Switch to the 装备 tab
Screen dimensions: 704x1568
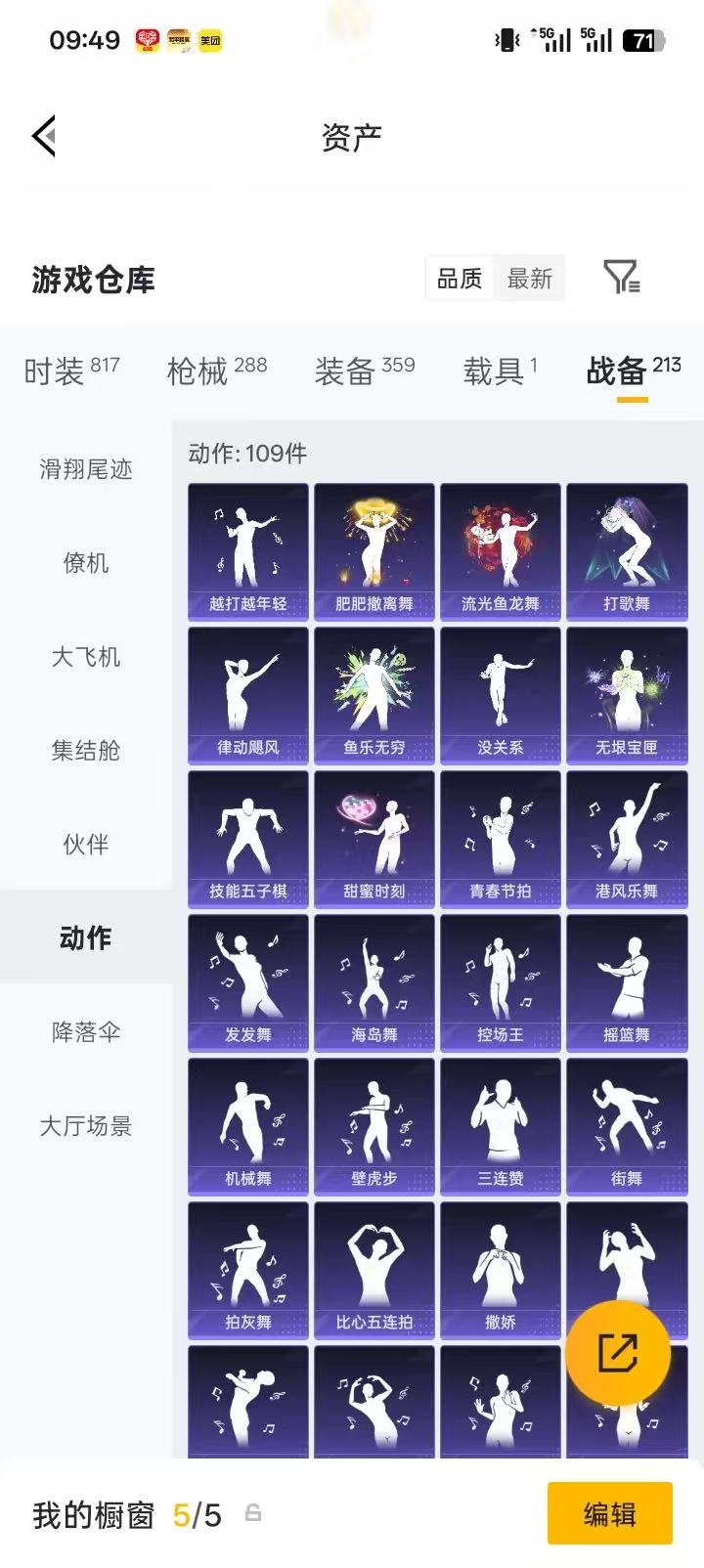coord(365,370)
